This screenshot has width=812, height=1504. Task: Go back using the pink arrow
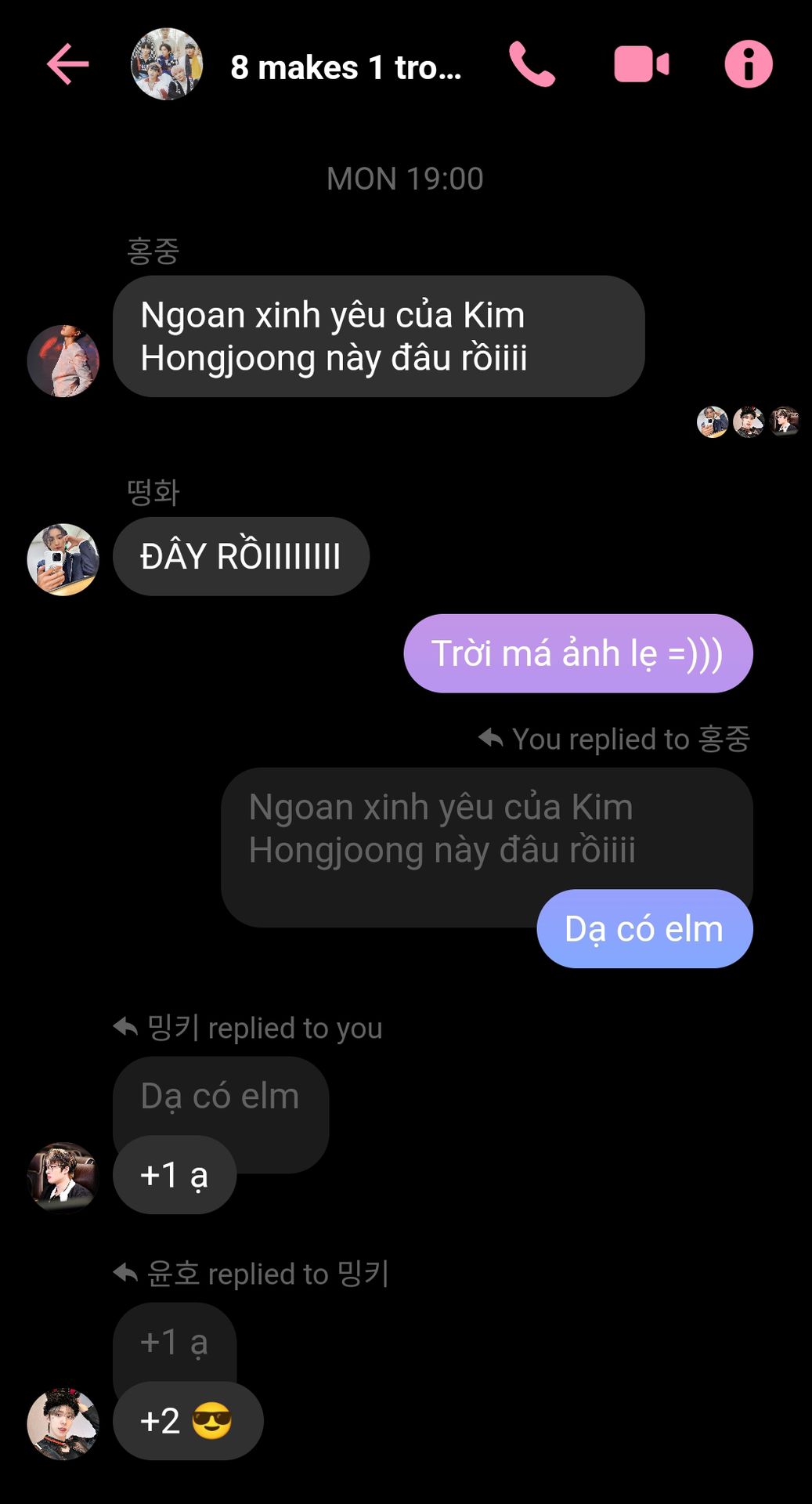click(x=67, y=64)
